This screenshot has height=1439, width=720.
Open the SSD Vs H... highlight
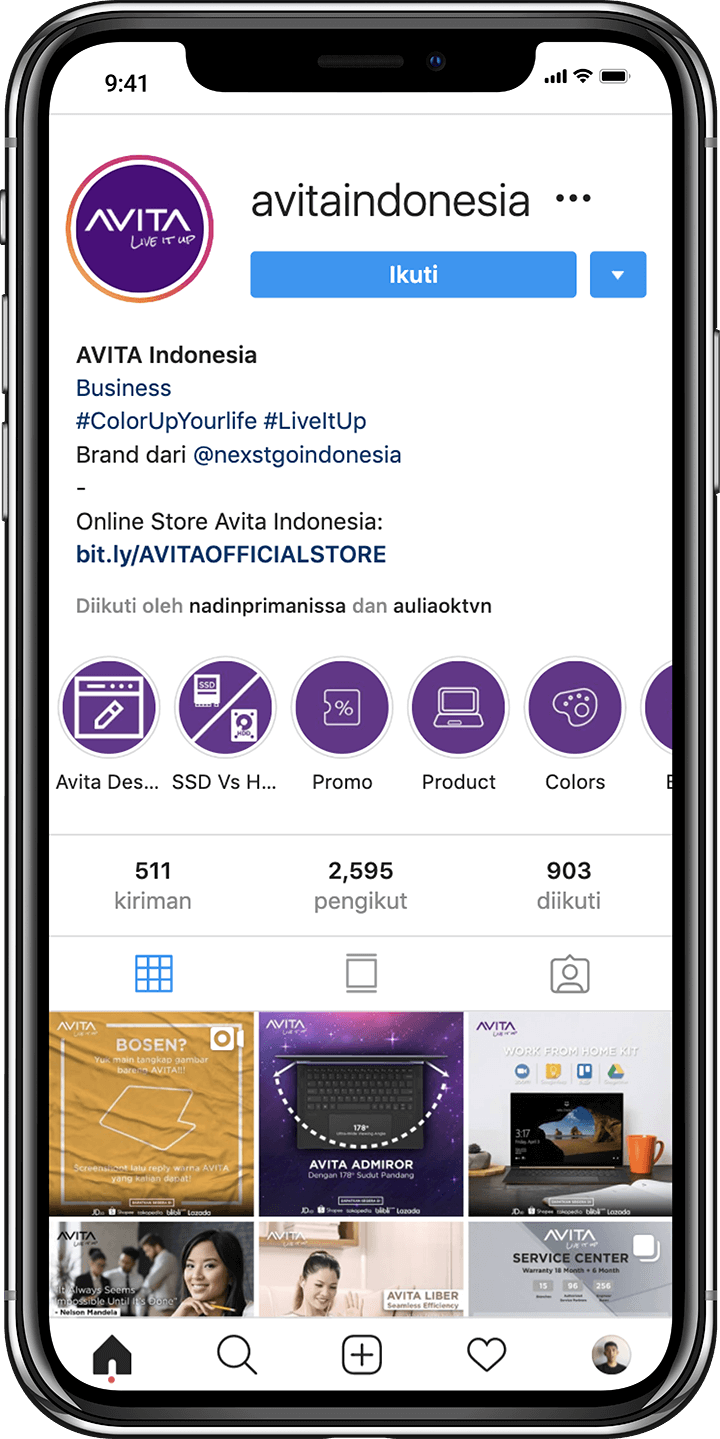point(225,708)
